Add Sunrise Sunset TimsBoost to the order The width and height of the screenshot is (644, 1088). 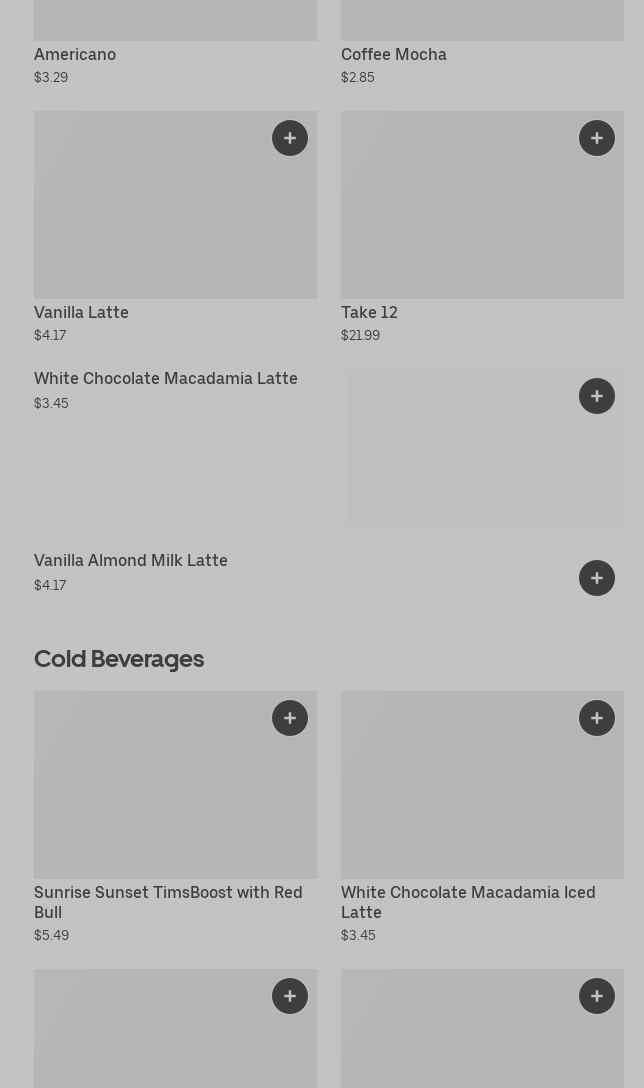point(290,718)
